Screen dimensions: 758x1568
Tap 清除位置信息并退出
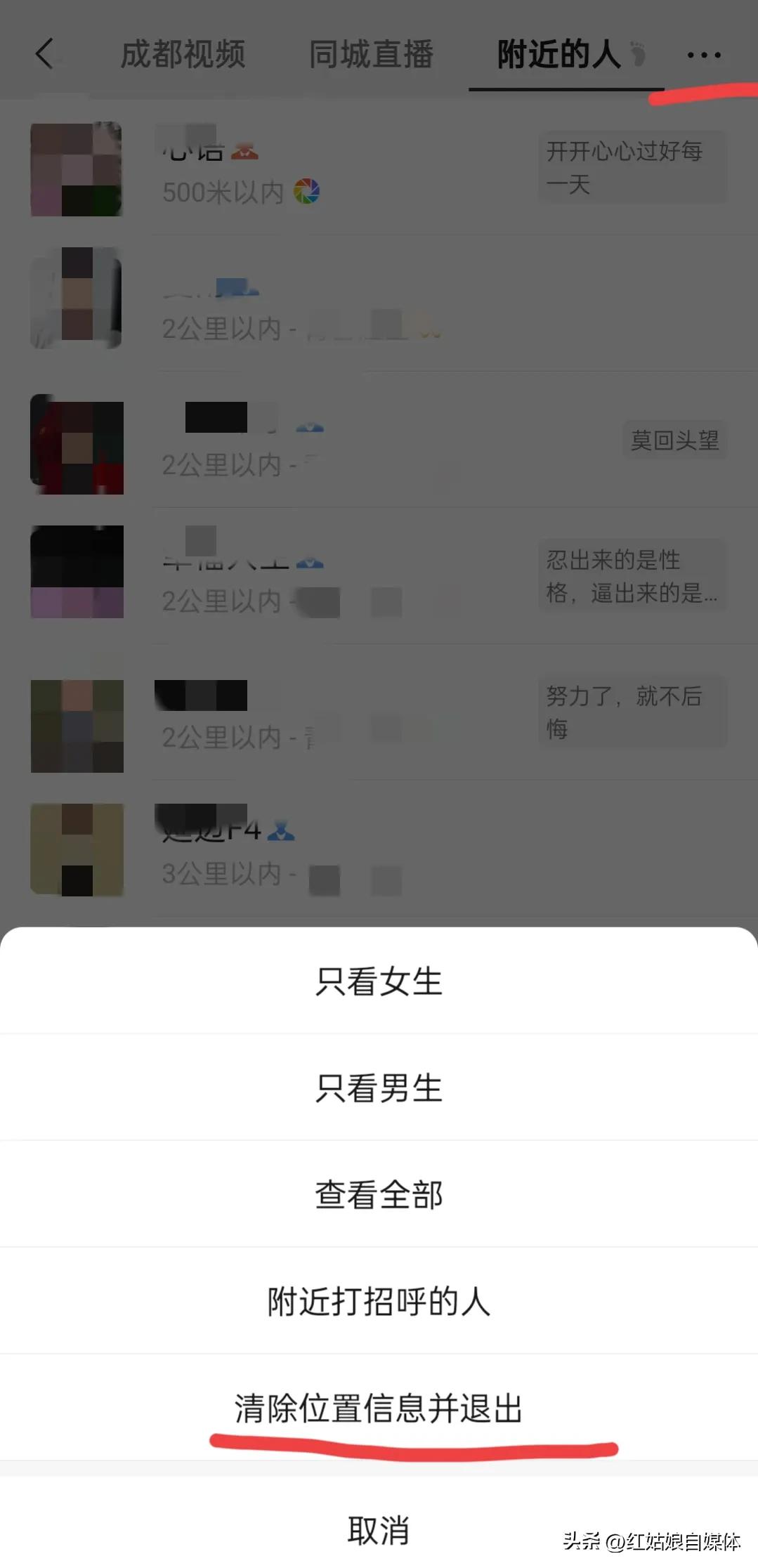tap(379, 1408)
